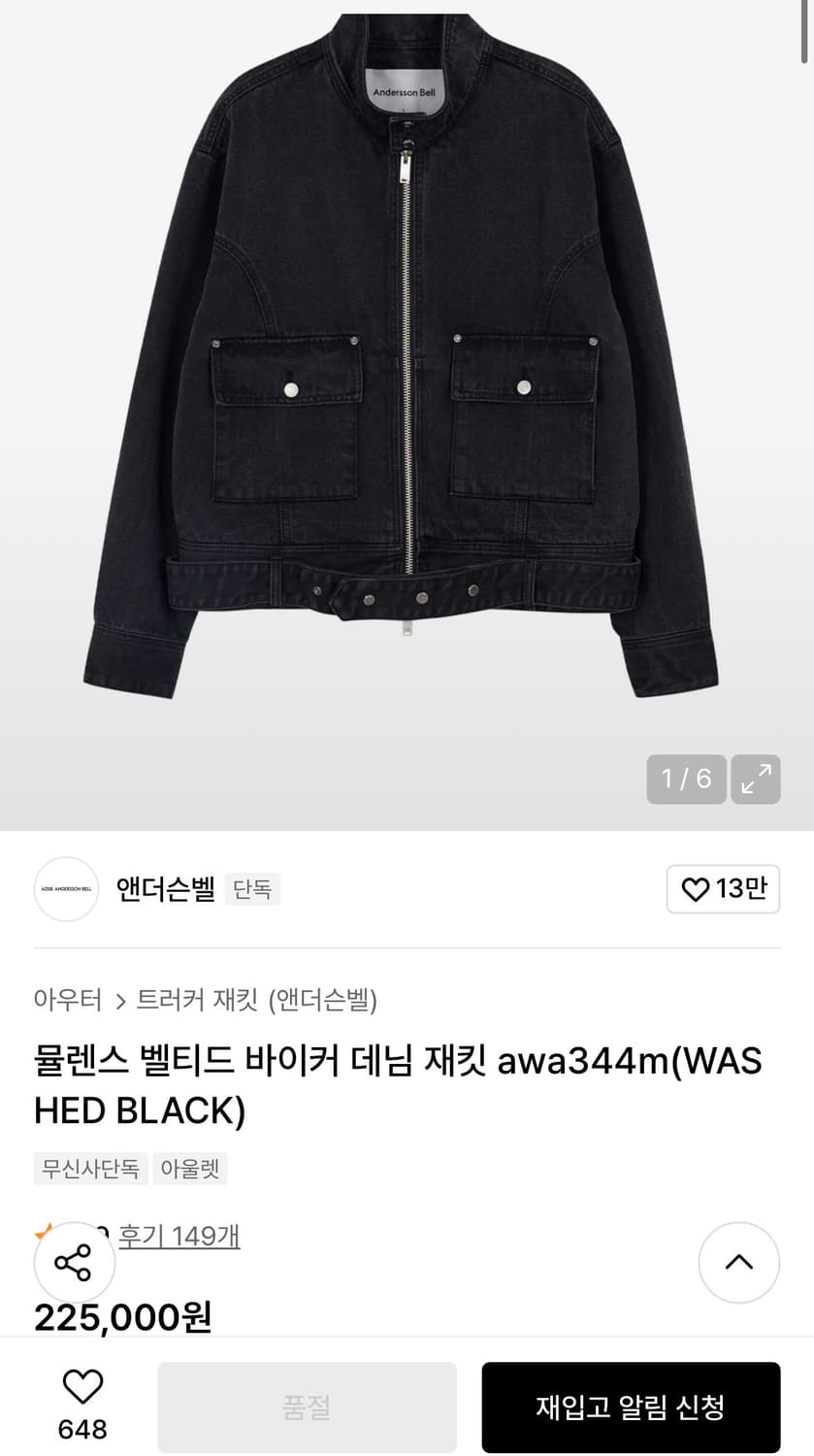Open the share options panel
The image size is (814, 1456).
(x=75, y=1263)
